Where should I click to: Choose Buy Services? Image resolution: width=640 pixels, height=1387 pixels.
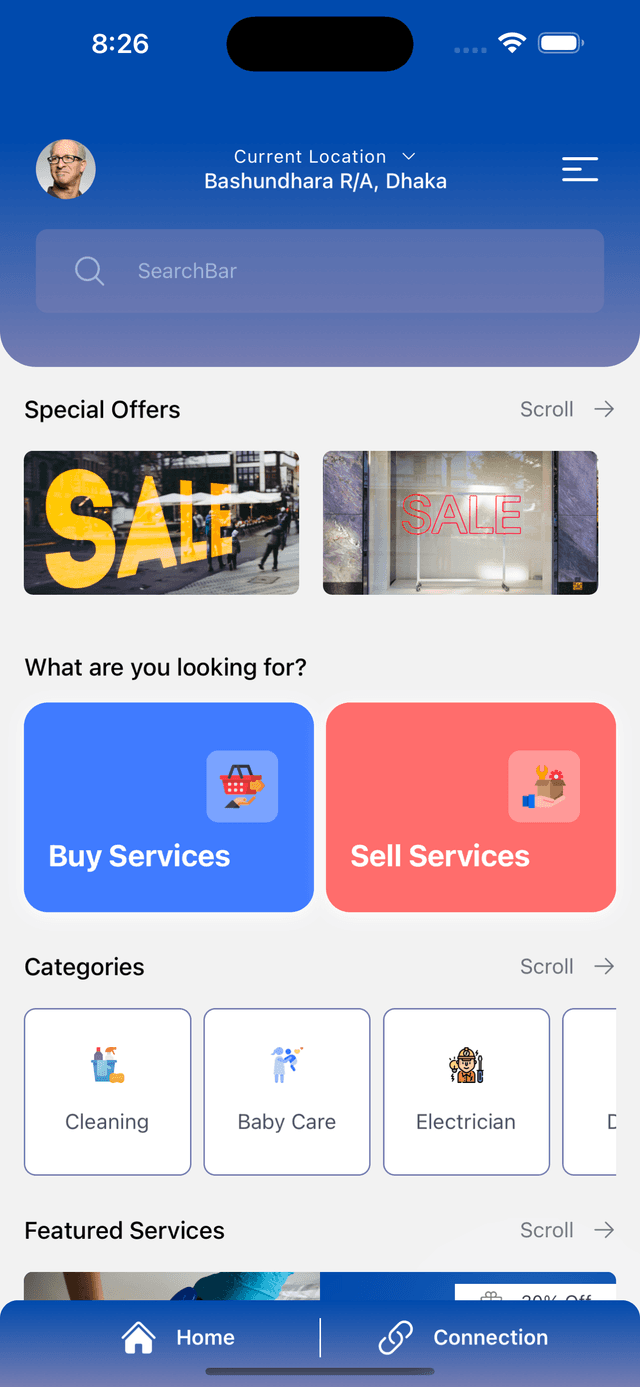point(169,807)
